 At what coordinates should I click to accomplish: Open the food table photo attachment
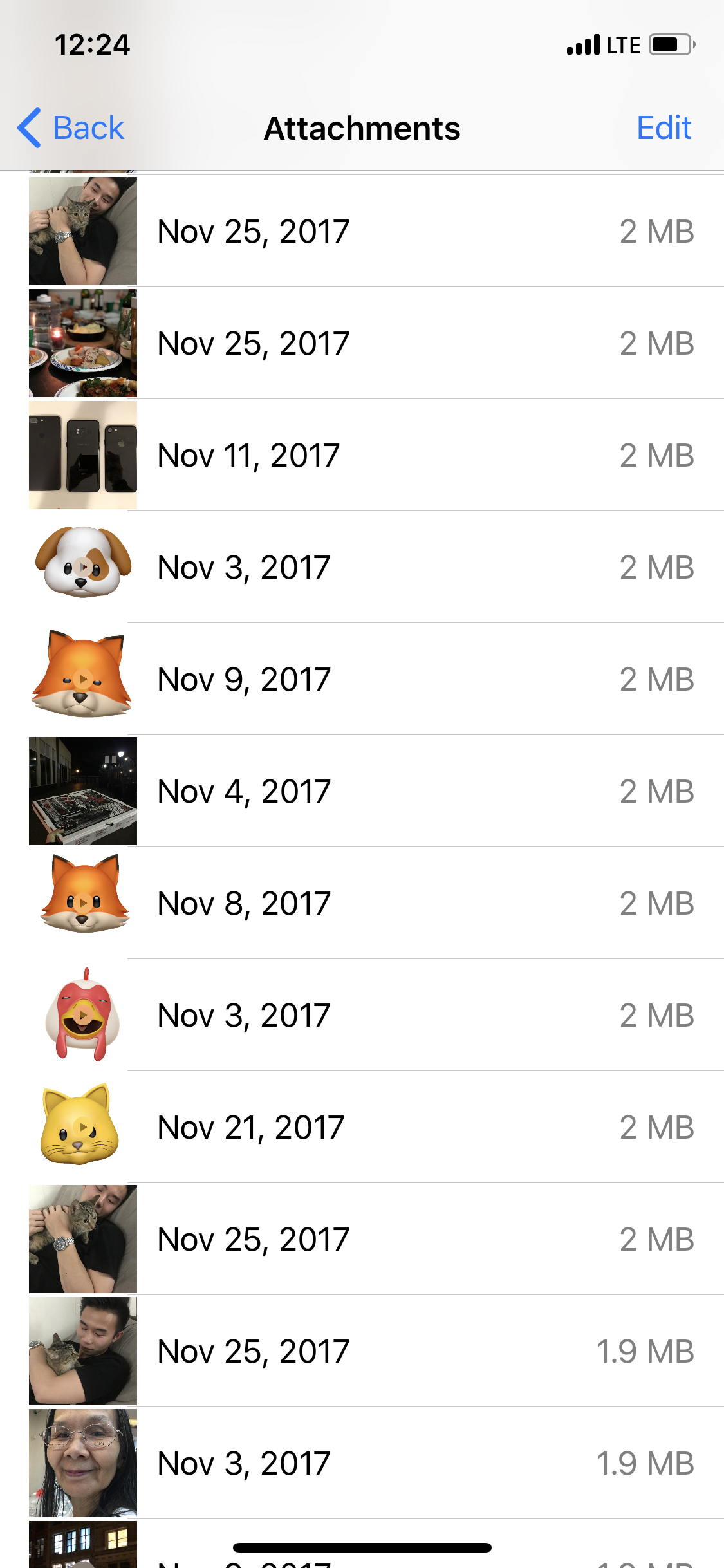tap(362, 343)
